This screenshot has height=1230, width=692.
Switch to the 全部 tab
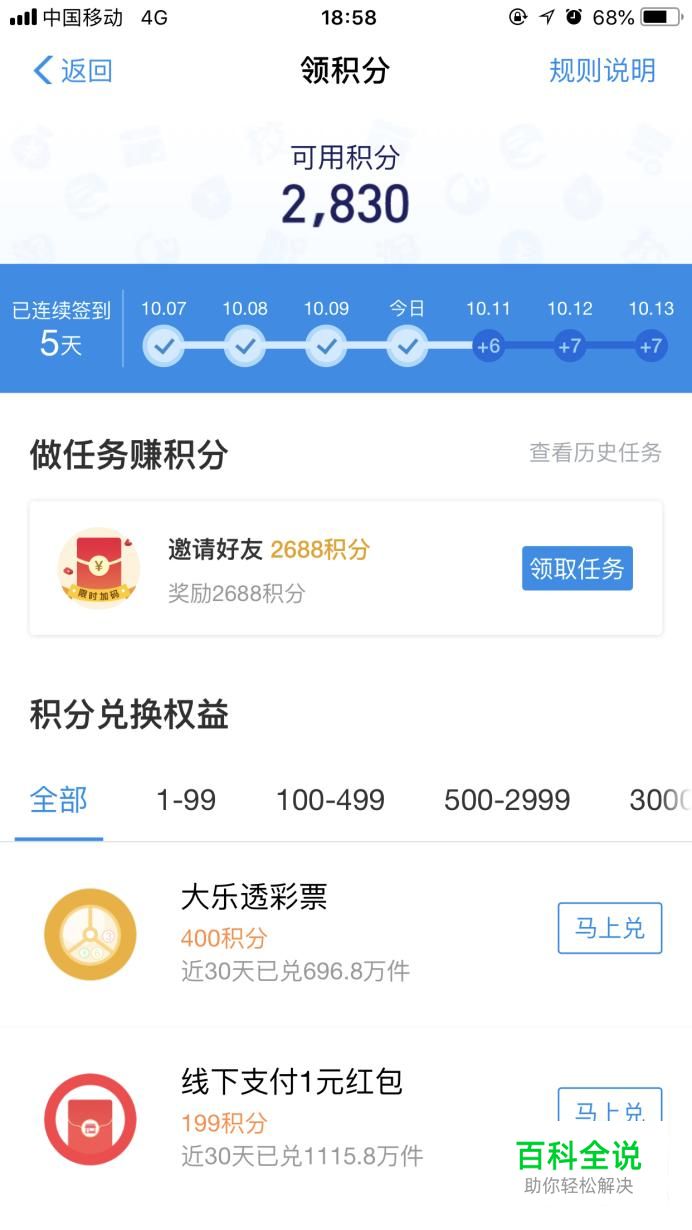pyautogui.click(x=59, y=800)
